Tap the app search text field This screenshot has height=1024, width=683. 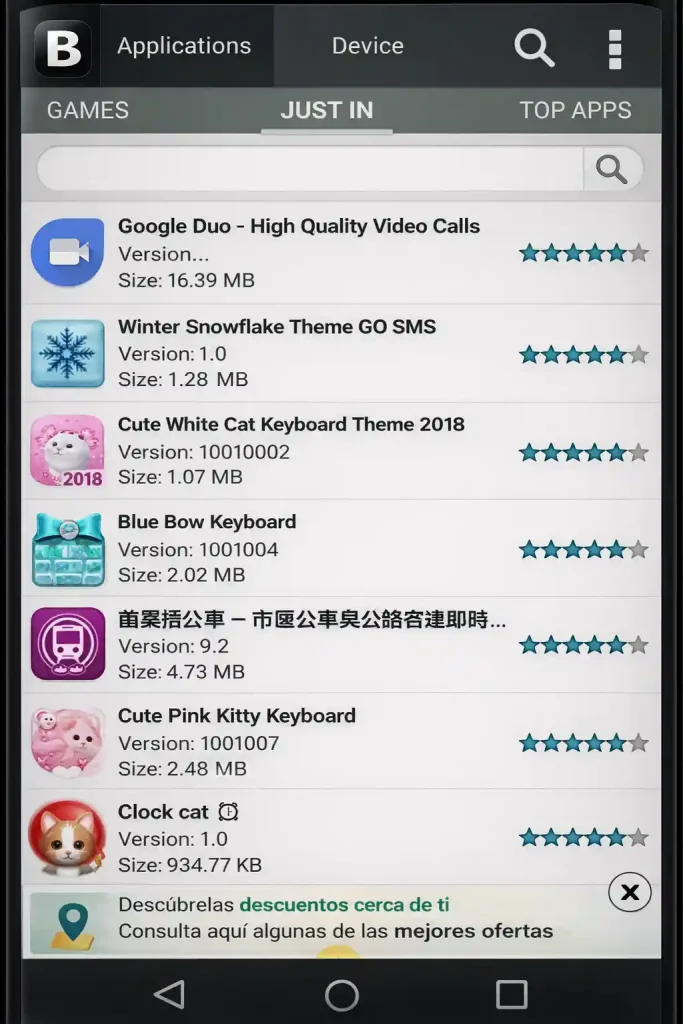click(x=310, y=169)
